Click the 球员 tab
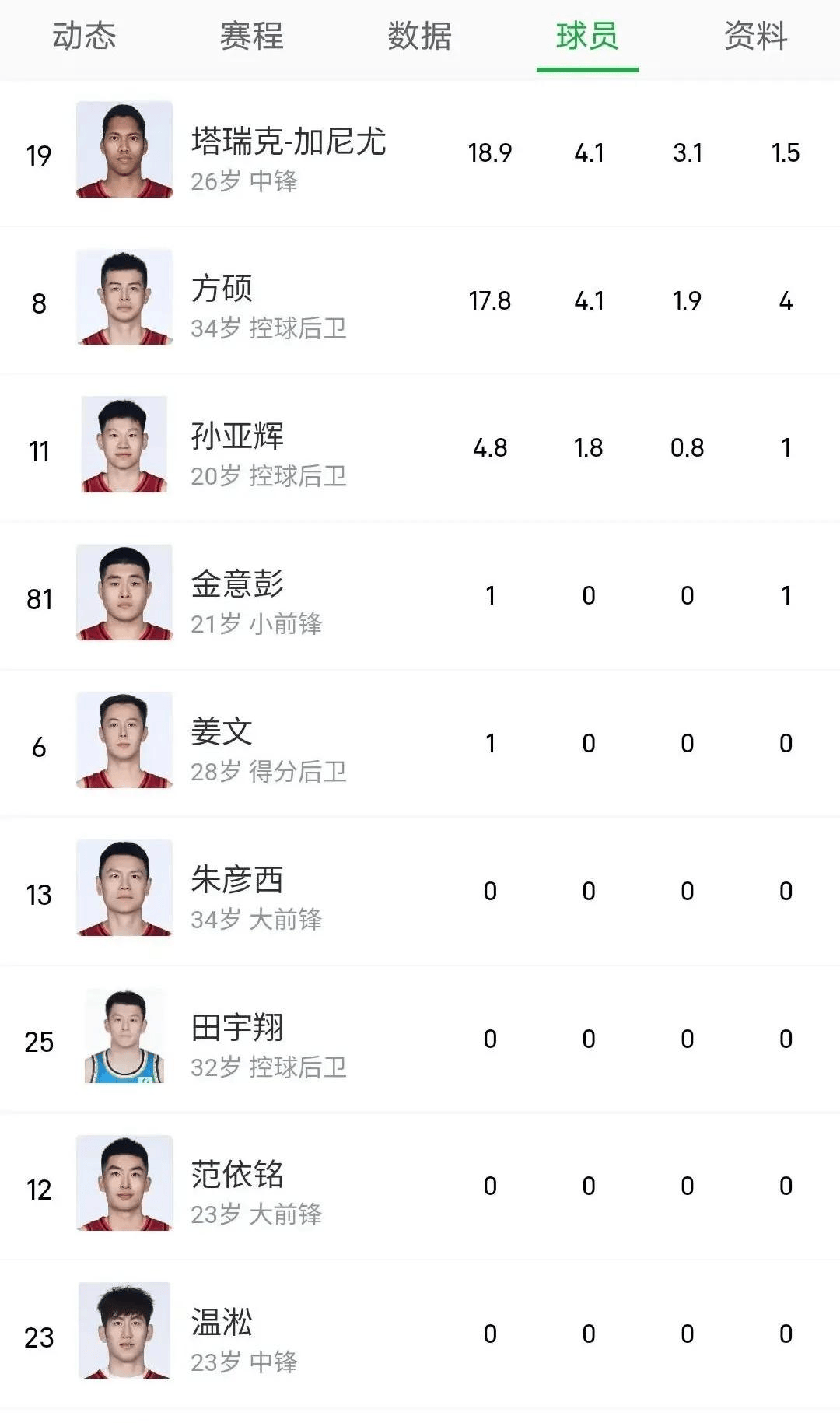 pos(588,35)
